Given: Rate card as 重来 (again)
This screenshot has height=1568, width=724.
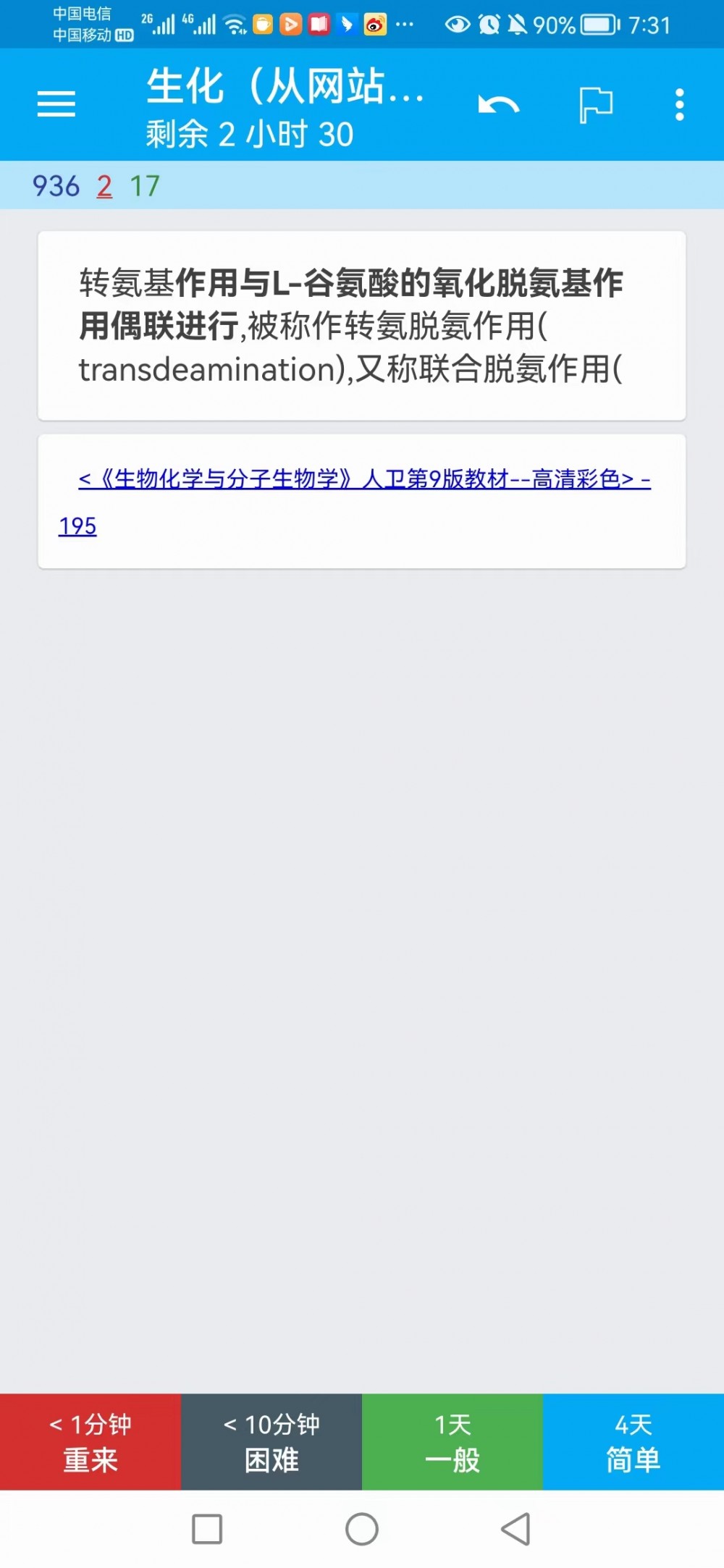Looking at the screenshot, I should (x=90, y=1441).
